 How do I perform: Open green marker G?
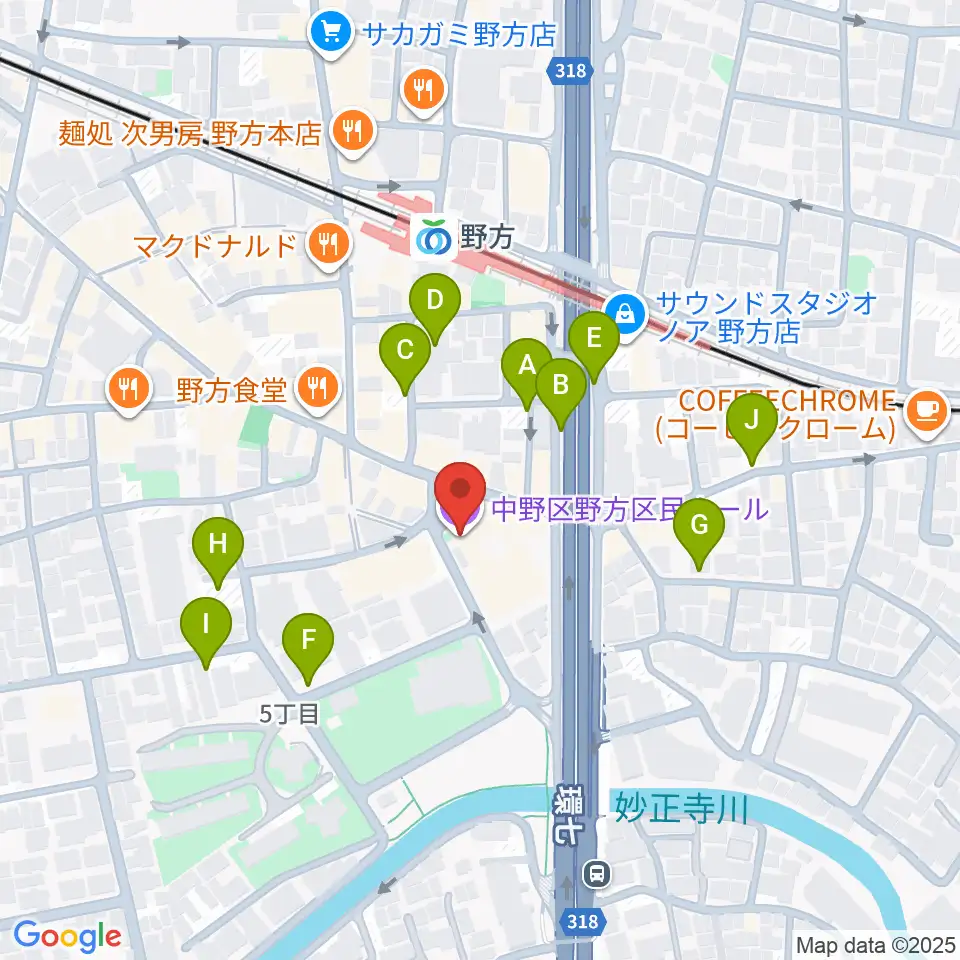[x=699, y=528]
